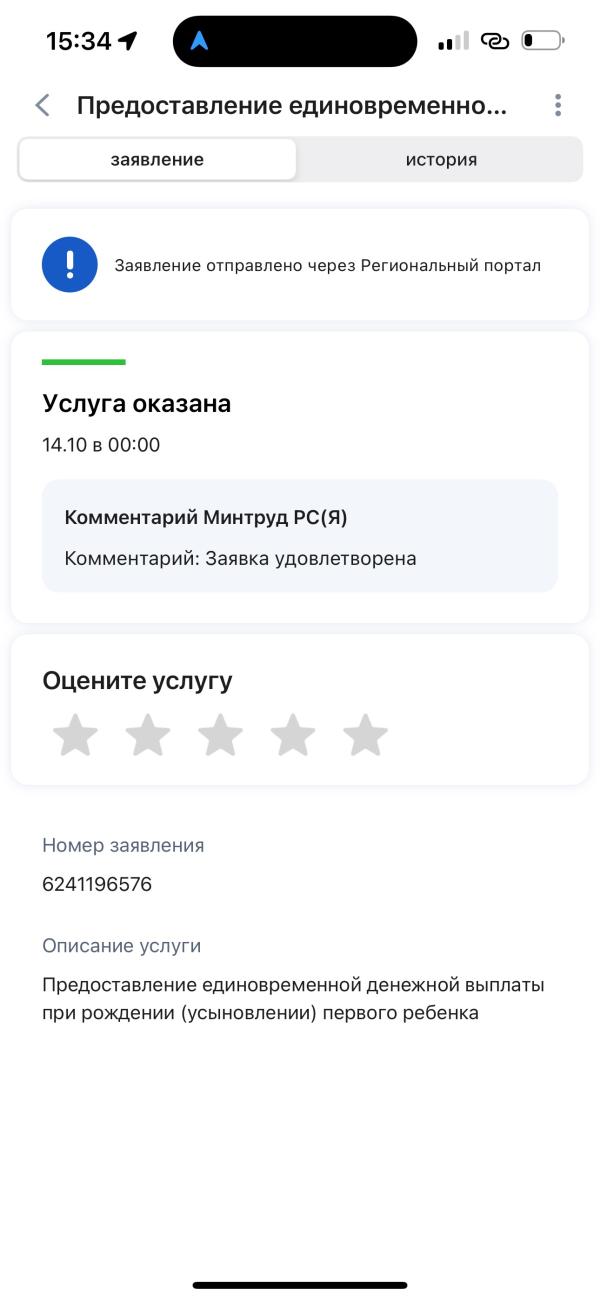The height and width of the screenshot is (1300, 600).
Task: Give the service three stars
Action: [220, 736]
